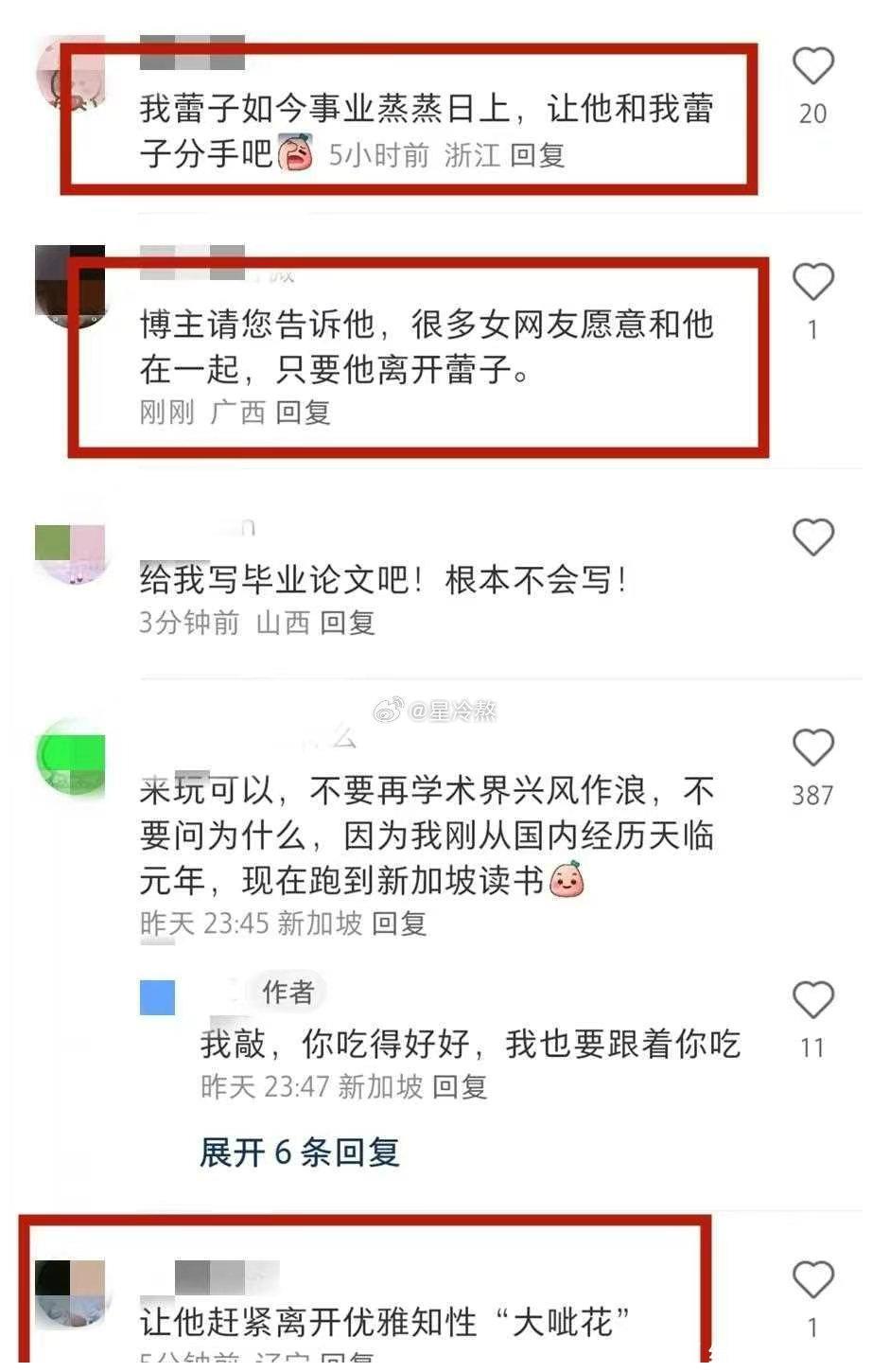Viewport: 872px width, 1372px height.
Task: Reply to the 山西 comment about 毕业论文
Action: (347, 623)
